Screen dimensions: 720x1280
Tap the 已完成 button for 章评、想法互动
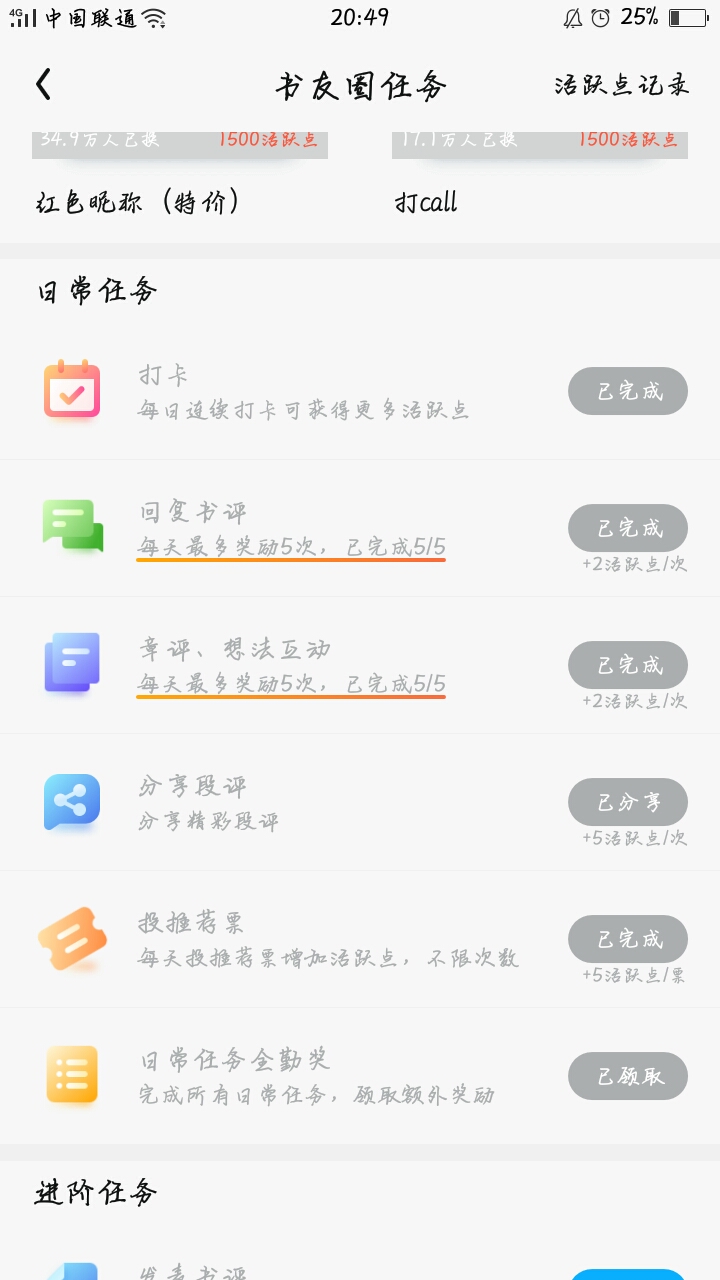tap(628, 665)
